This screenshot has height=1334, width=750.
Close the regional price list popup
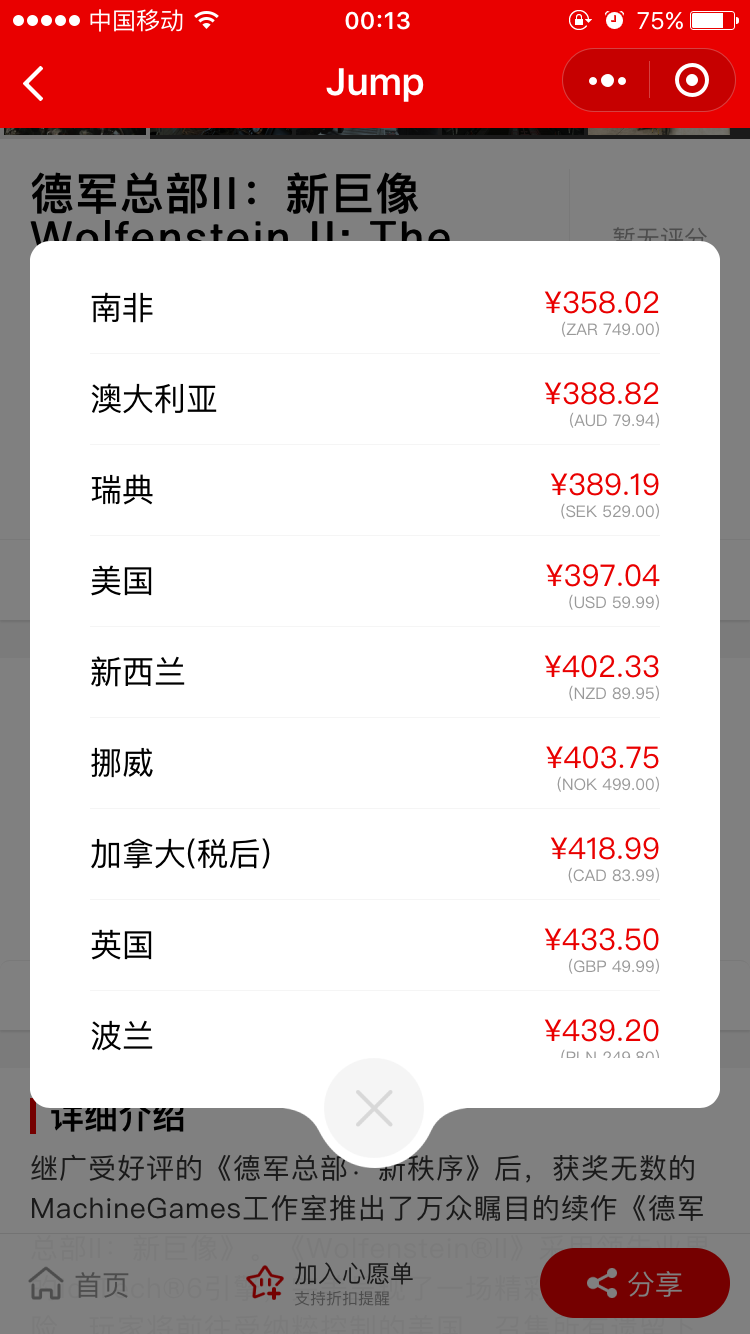coord(374,1108)
